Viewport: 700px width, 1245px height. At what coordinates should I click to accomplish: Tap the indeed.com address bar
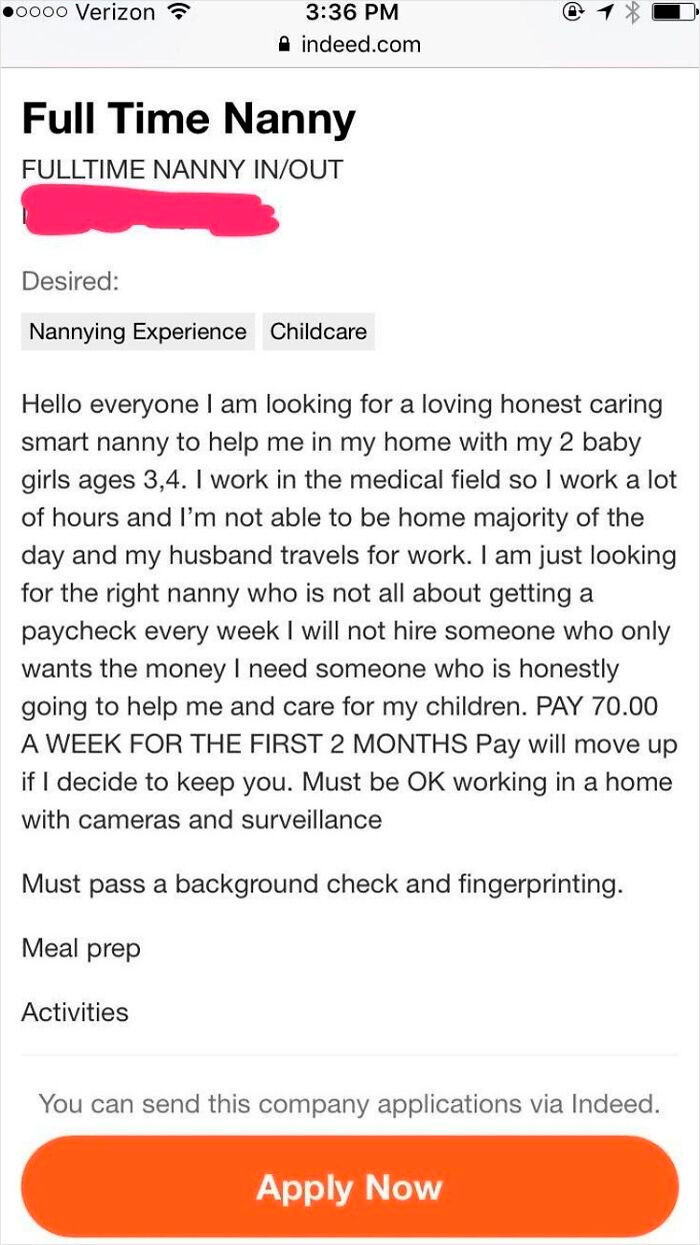[349, 44]
